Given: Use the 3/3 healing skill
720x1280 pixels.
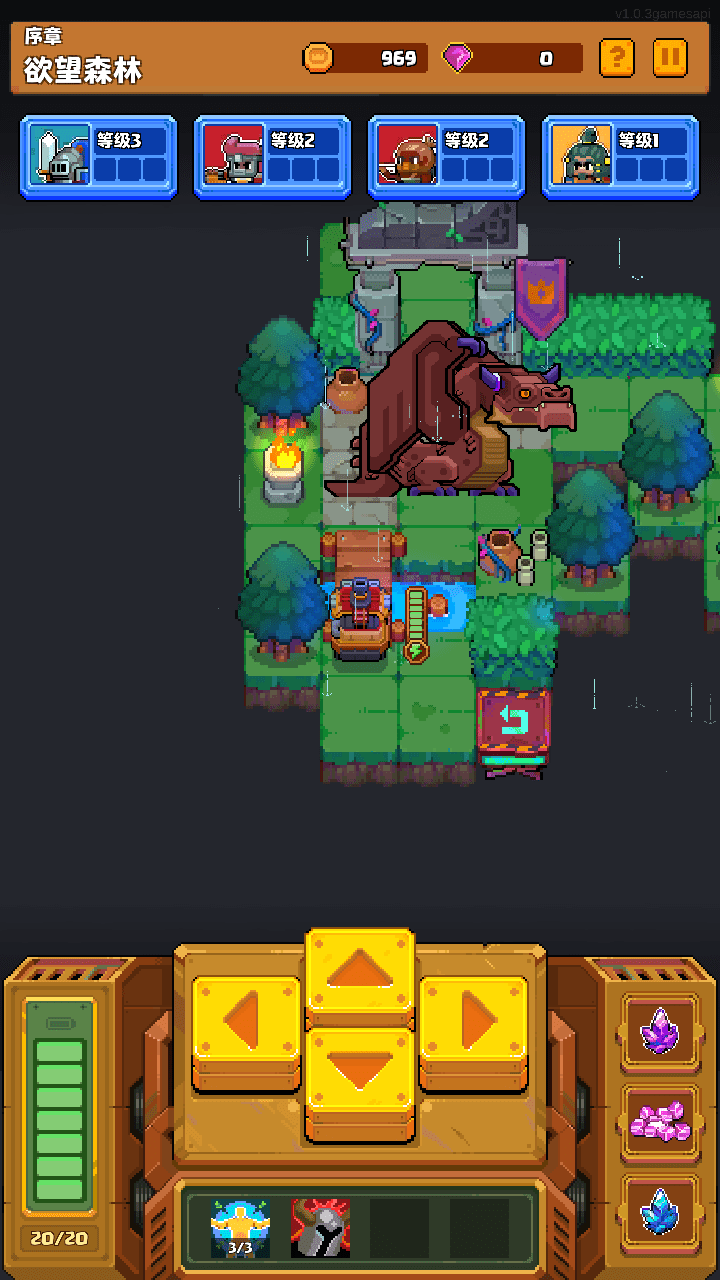Looking at the screenshot, I should tap(240, 1228).
